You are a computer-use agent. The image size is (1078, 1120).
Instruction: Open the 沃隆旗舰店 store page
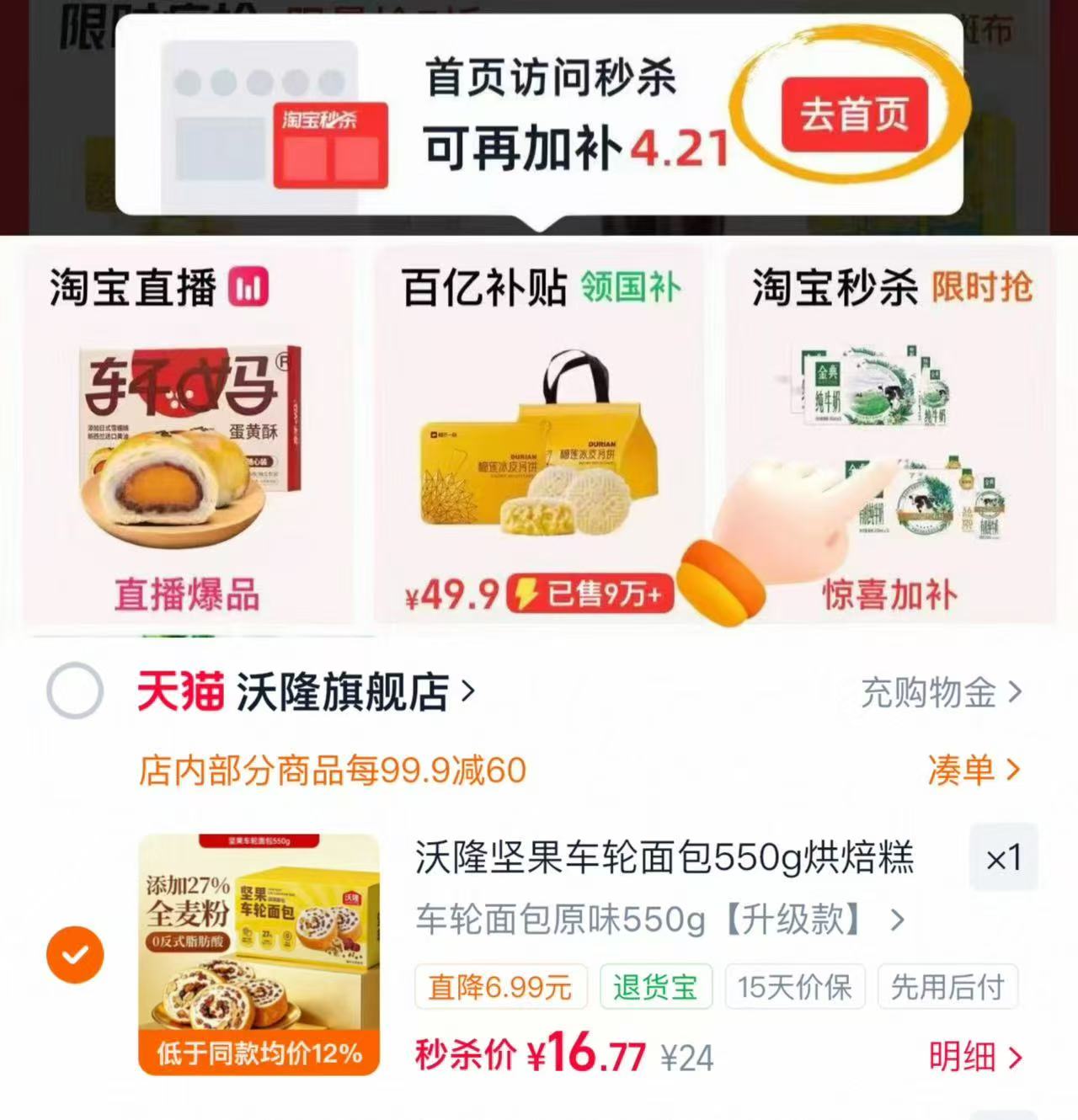[x=307, y=692]
